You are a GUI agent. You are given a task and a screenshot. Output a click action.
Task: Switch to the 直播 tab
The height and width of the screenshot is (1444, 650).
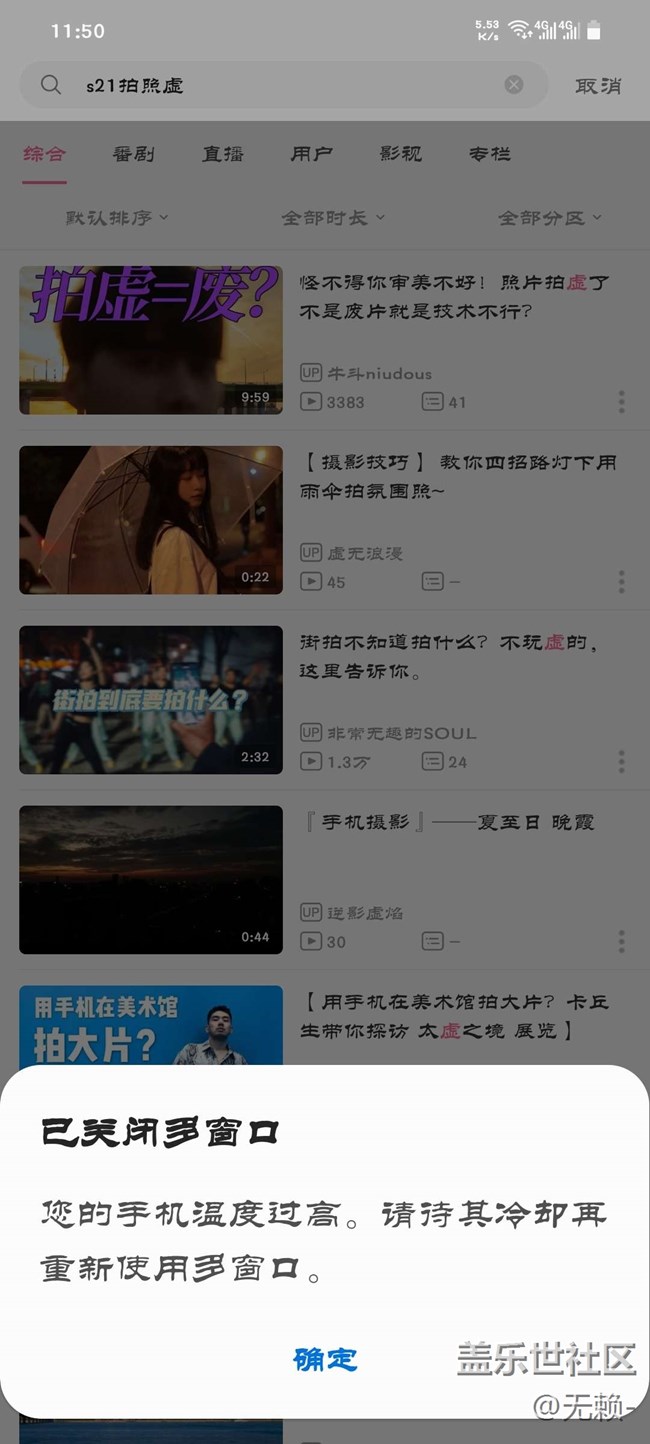(223, 154)
